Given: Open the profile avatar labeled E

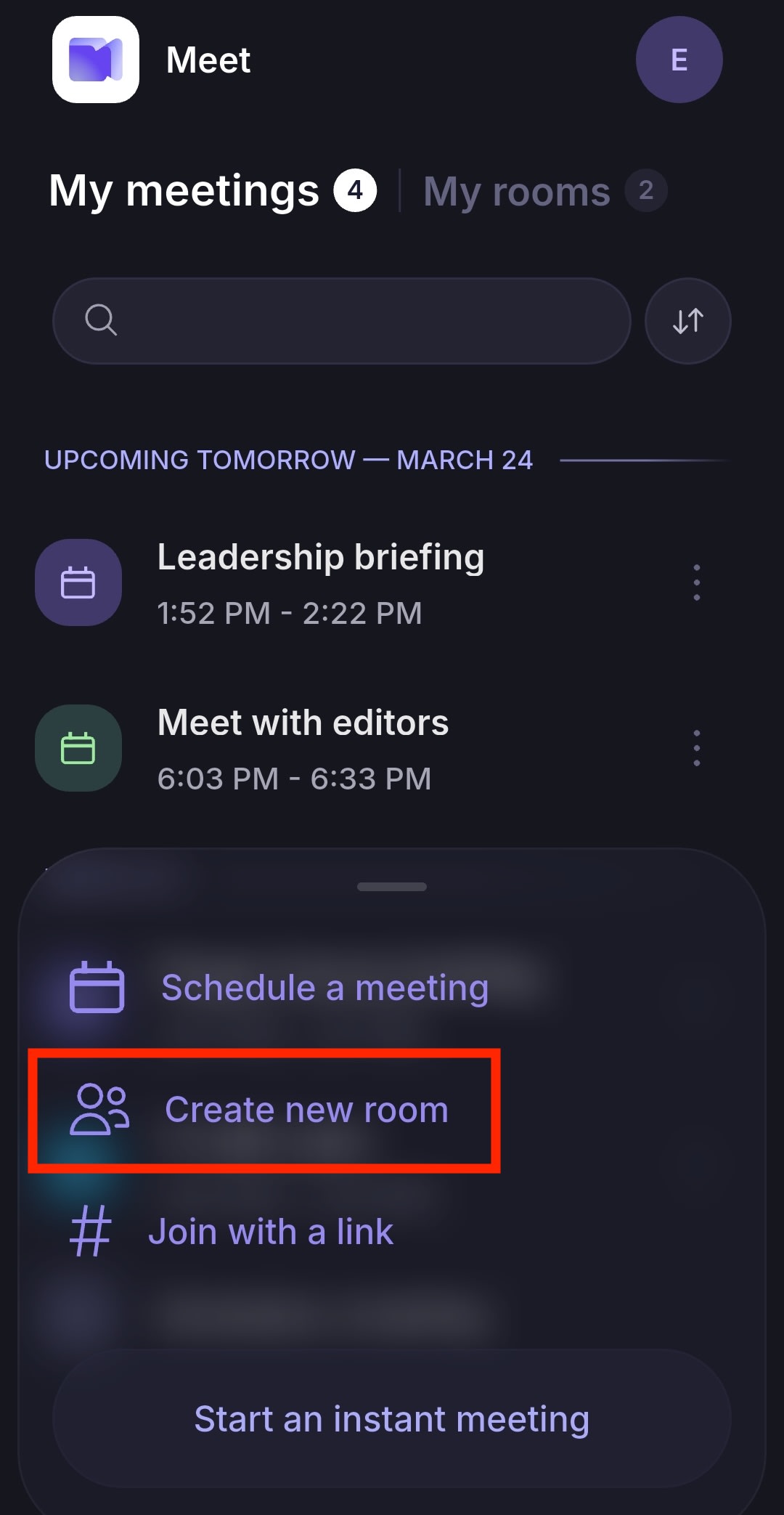Looking at the screenshot, I should tap(678, 60).
